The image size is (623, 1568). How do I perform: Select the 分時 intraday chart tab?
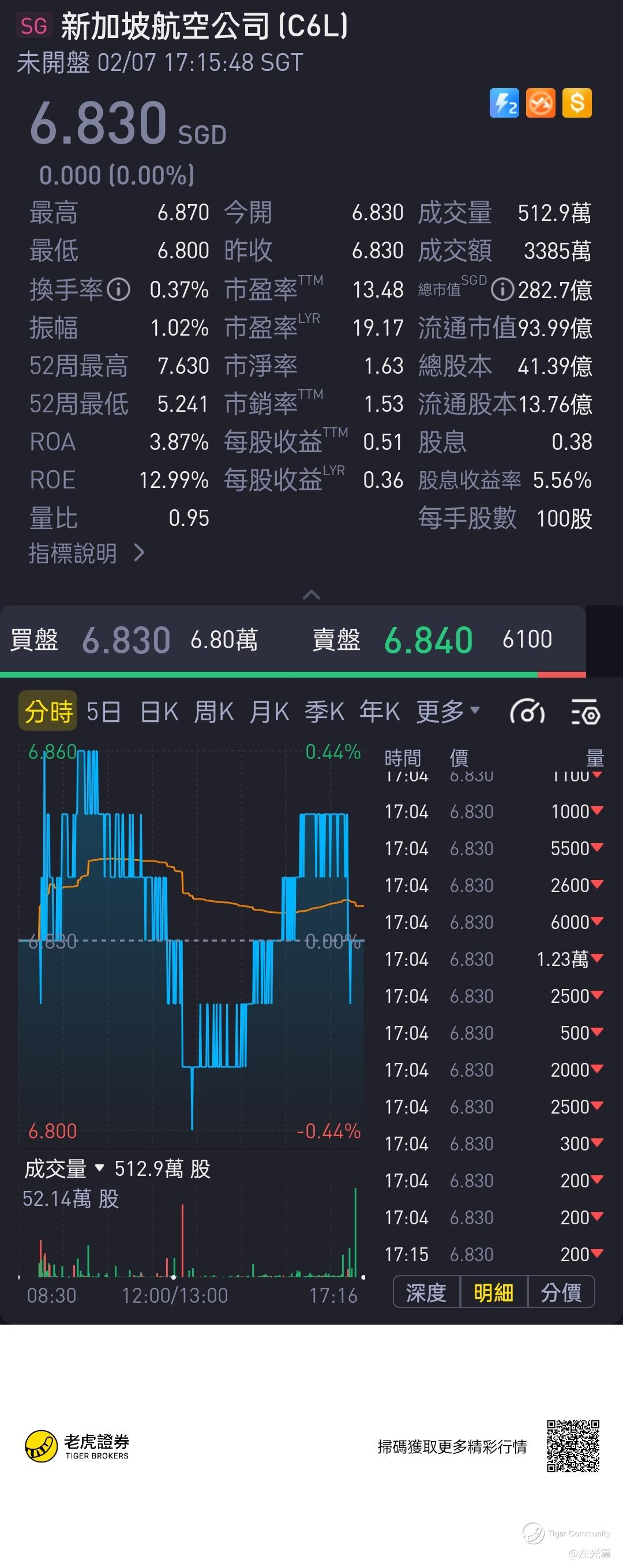click(x=48, y=712)
